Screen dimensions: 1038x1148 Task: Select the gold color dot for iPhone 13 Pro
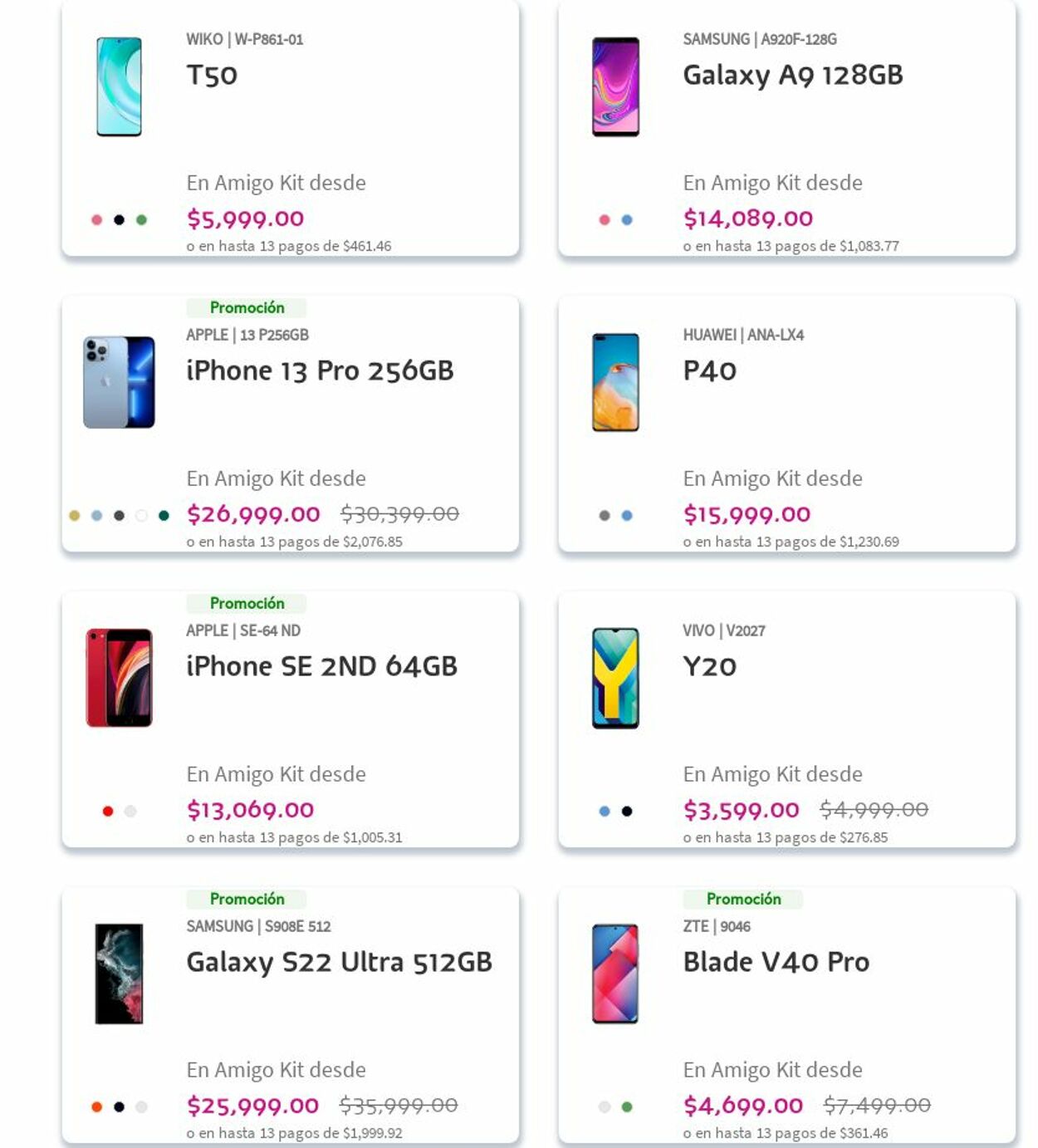tap(75, 516)
